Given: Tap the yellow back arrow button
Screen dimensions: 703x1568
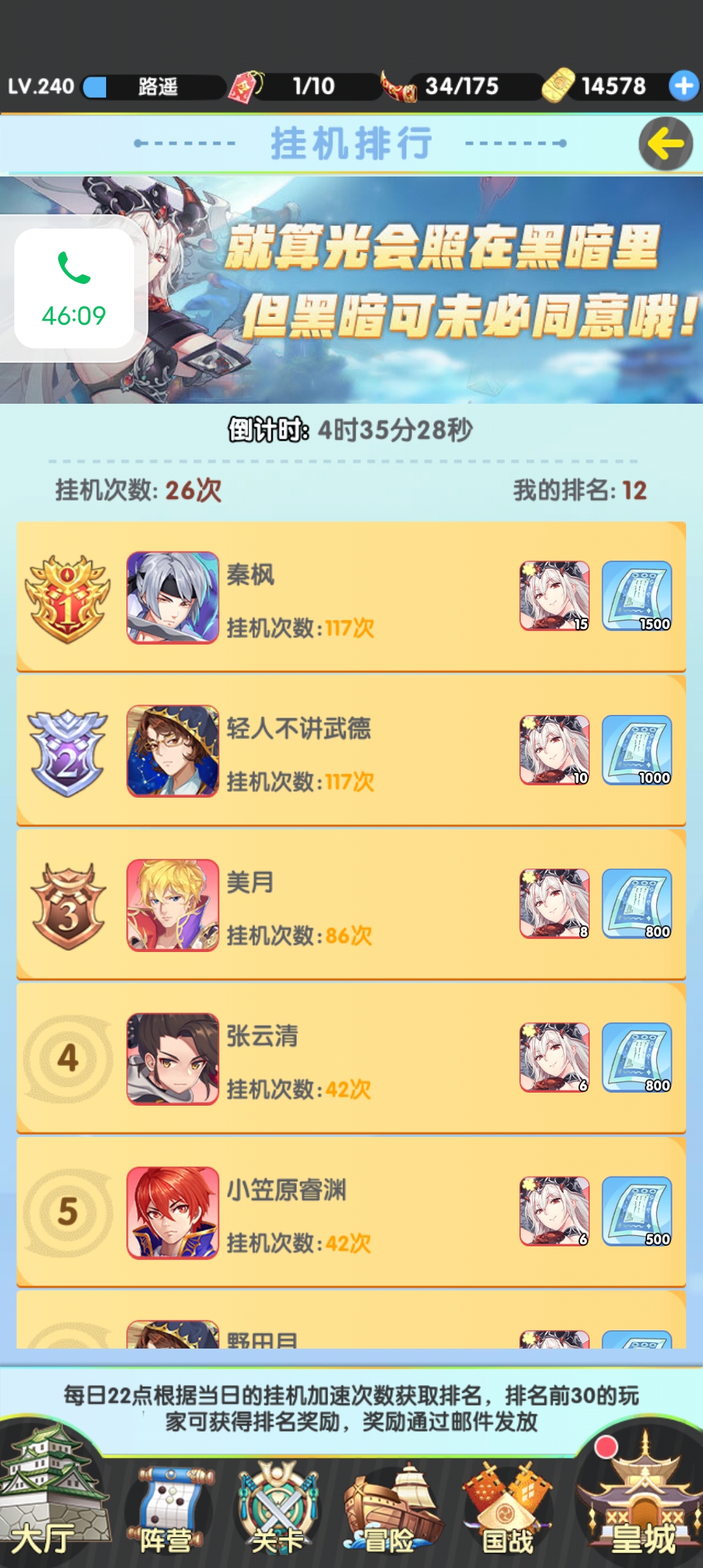Looking at the screenshot, I should [664, 143].
